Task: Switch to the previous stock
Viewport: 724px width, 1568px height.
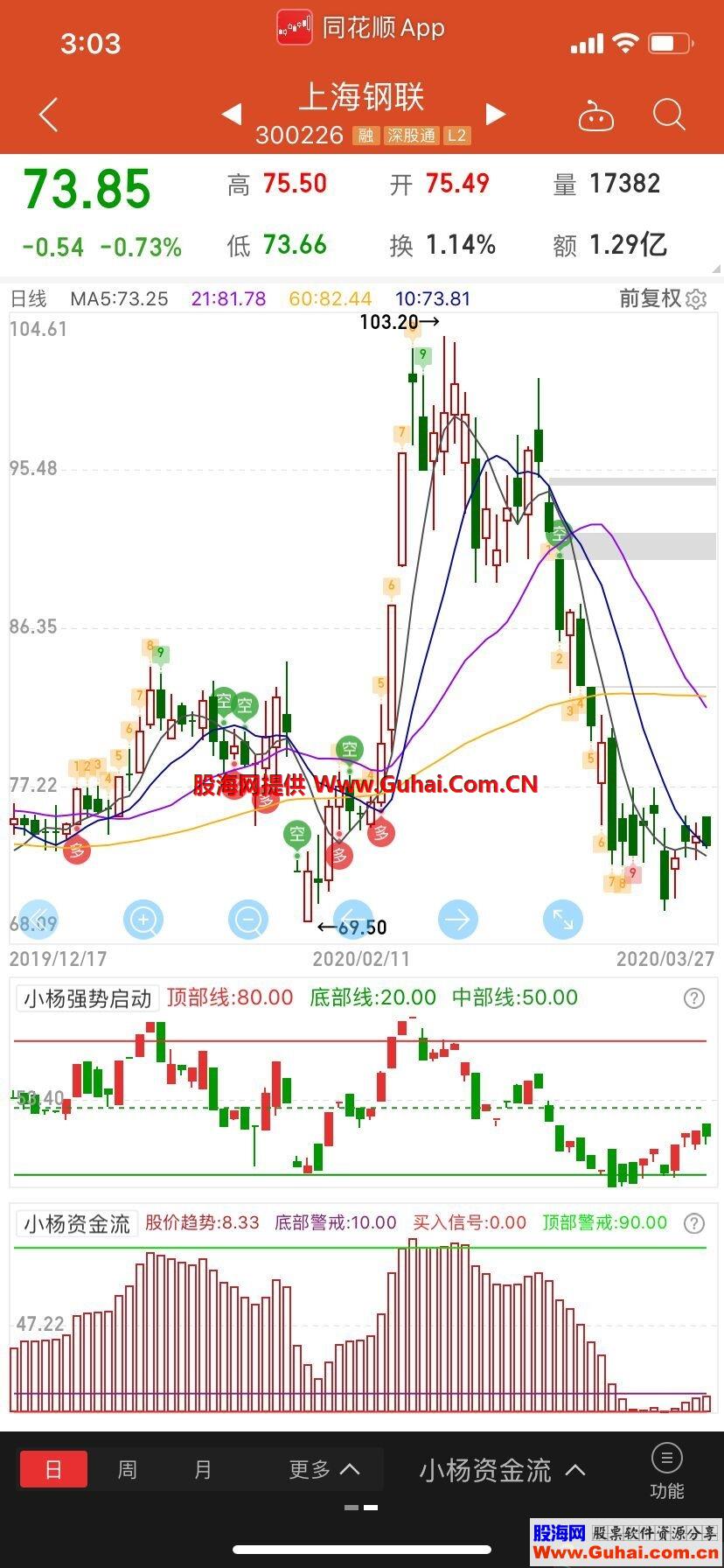Action: (x=232, y=114)
